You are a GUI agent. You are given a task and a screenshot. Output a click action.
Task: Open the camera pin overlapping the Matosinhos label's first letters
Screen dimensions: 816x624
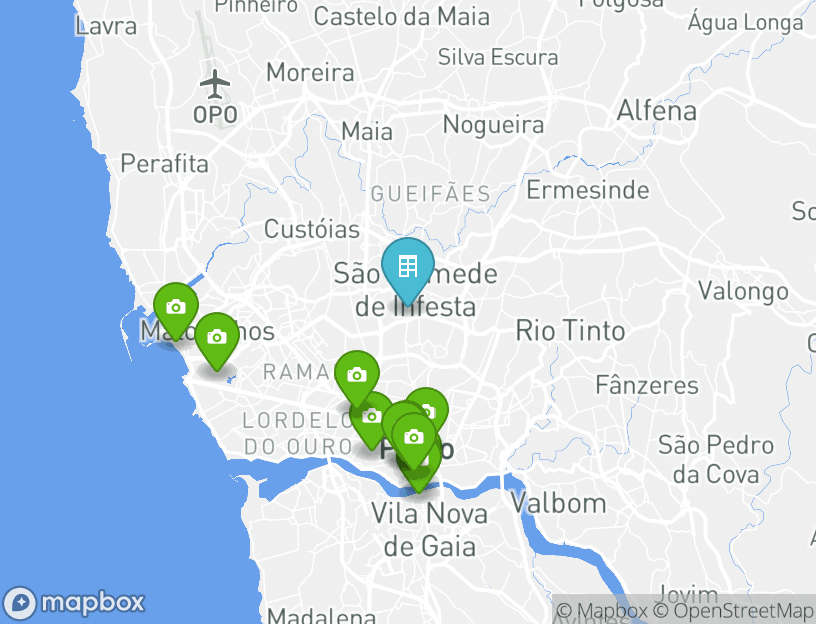point(176,308)
